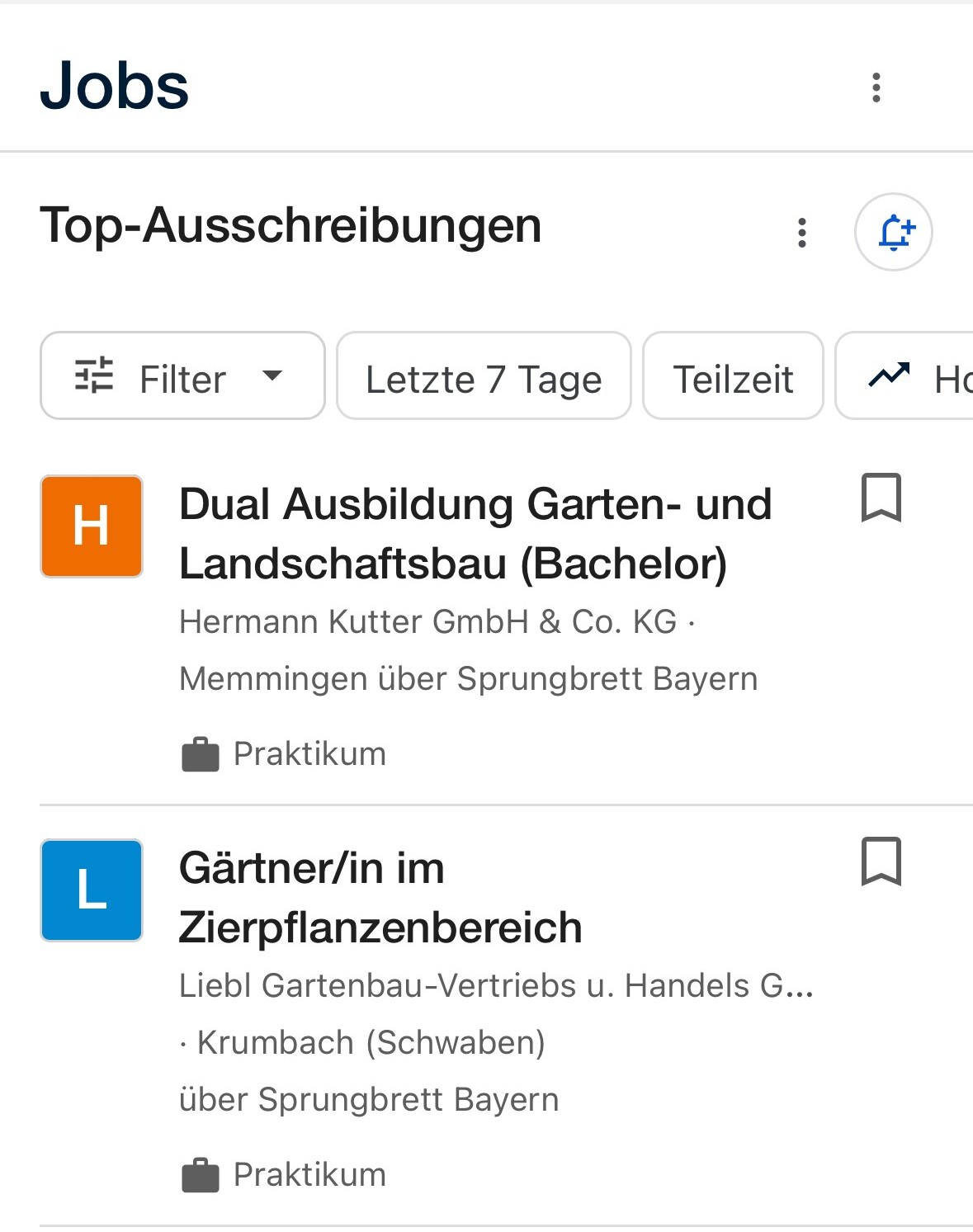View the Gärtner/in im Zierpflanzenbereich listing
The image size is (973, 1232).
380,898
